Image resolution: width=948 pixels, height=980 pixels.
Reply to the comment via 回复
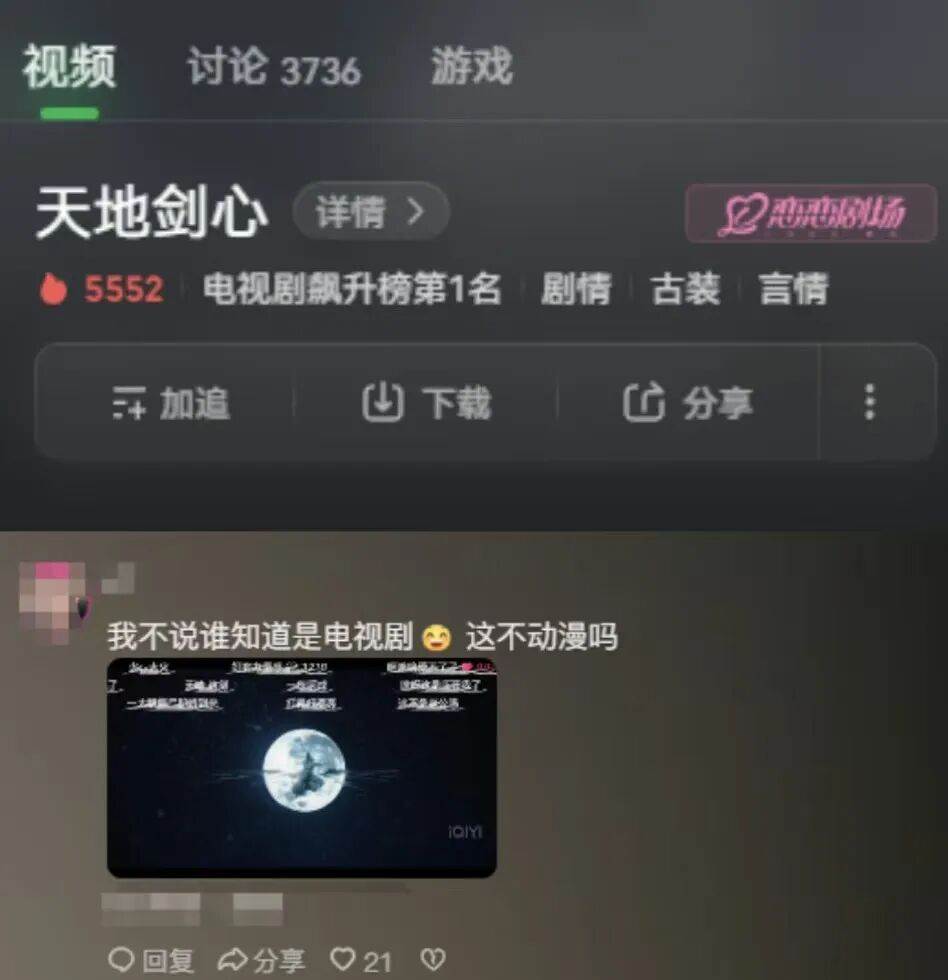[152, 961]
